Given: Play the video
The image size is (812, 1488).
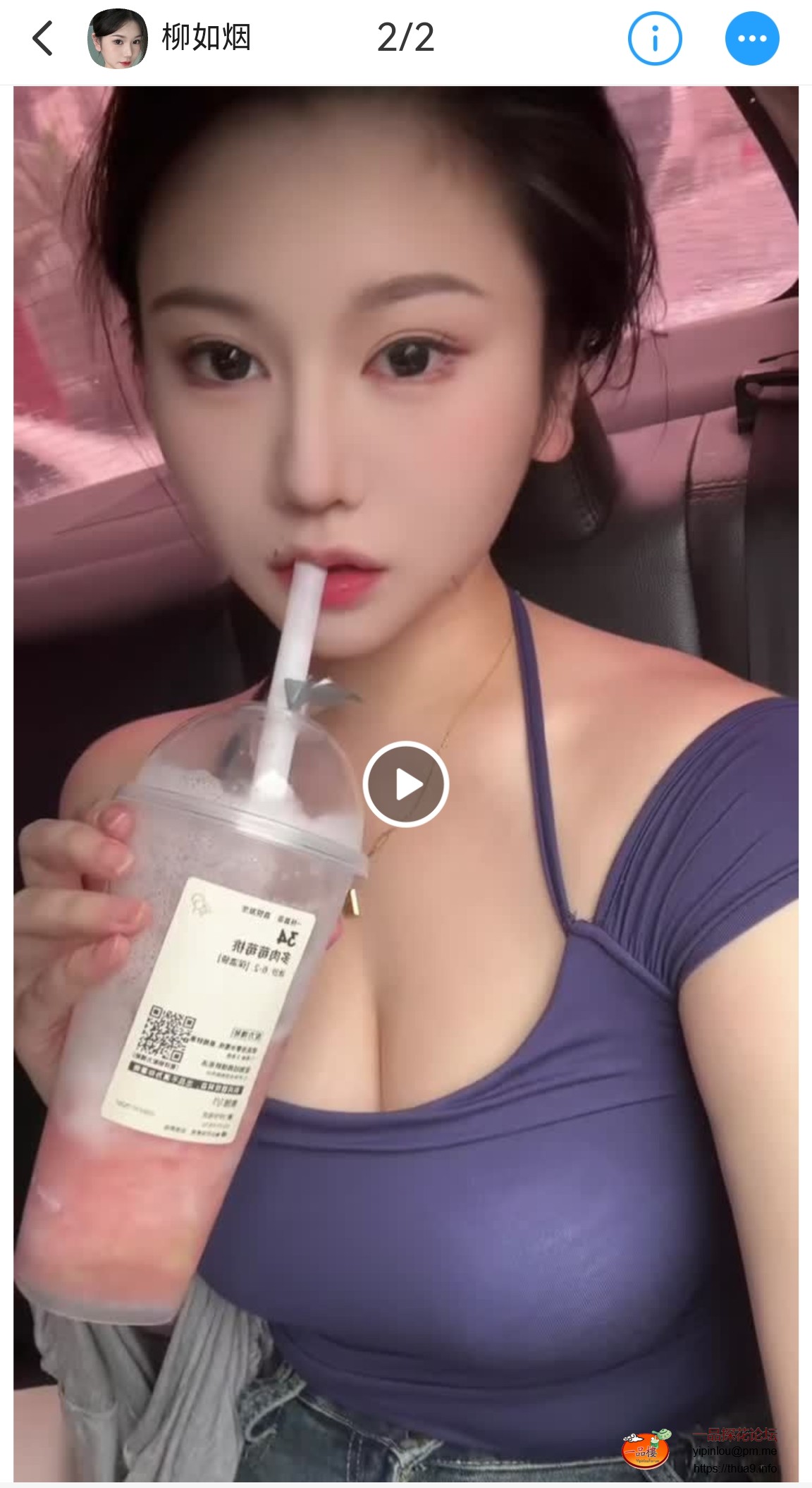Looking at the screenshot, I should (x=406, y=783).
